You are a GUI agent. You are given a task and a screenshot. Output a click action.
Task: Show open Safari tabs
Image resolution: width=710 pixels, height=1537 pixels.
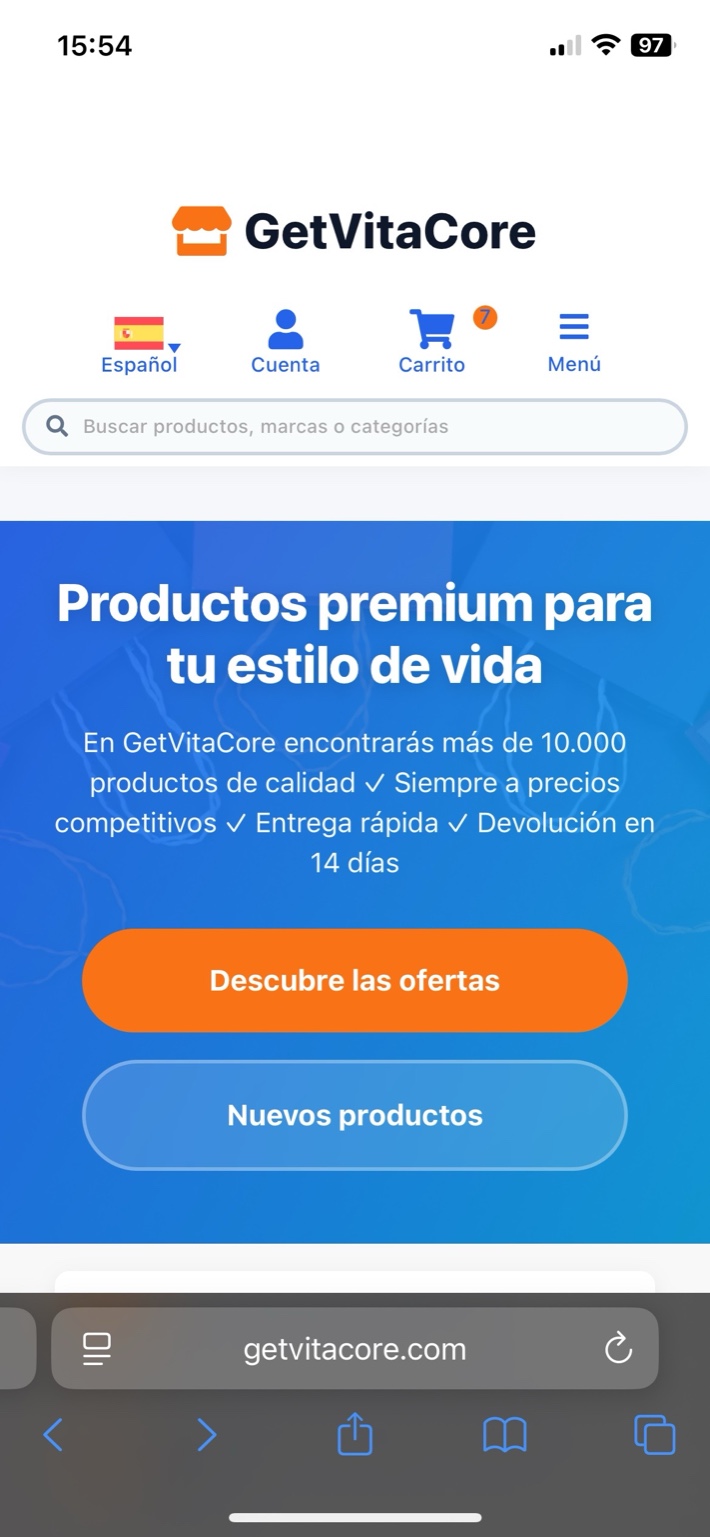(655, 1436)
